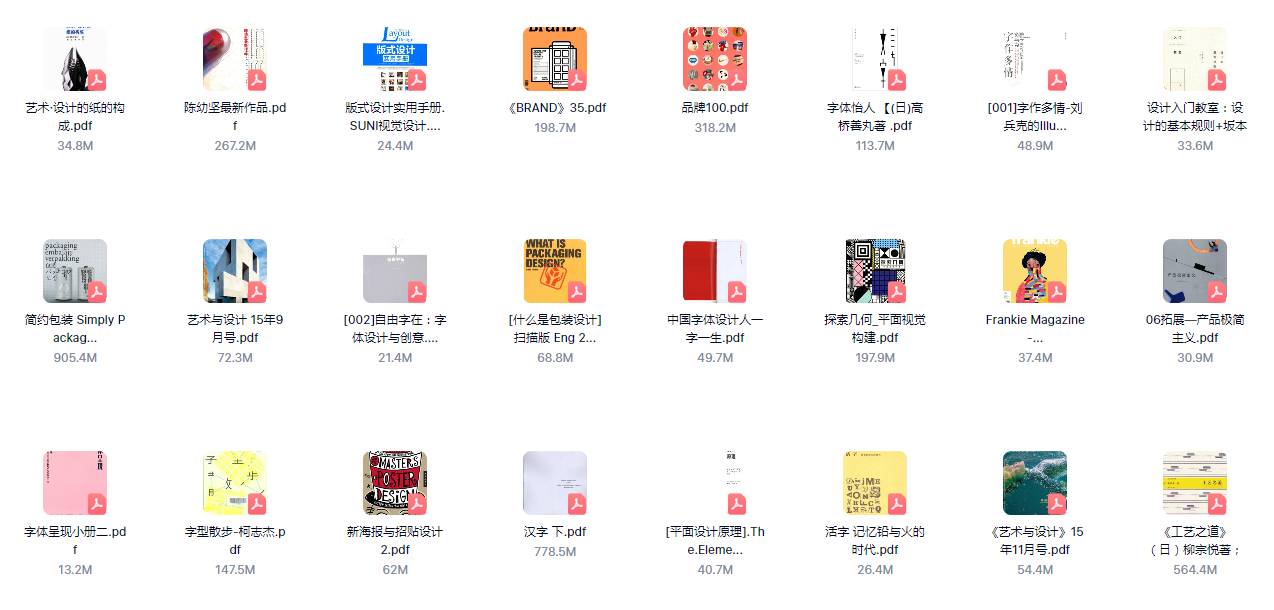This screenshot has height=610, width=1274.
Task: Open the Frankie Magazine file
Action: pyautogui.click(x=1035, y=271)
